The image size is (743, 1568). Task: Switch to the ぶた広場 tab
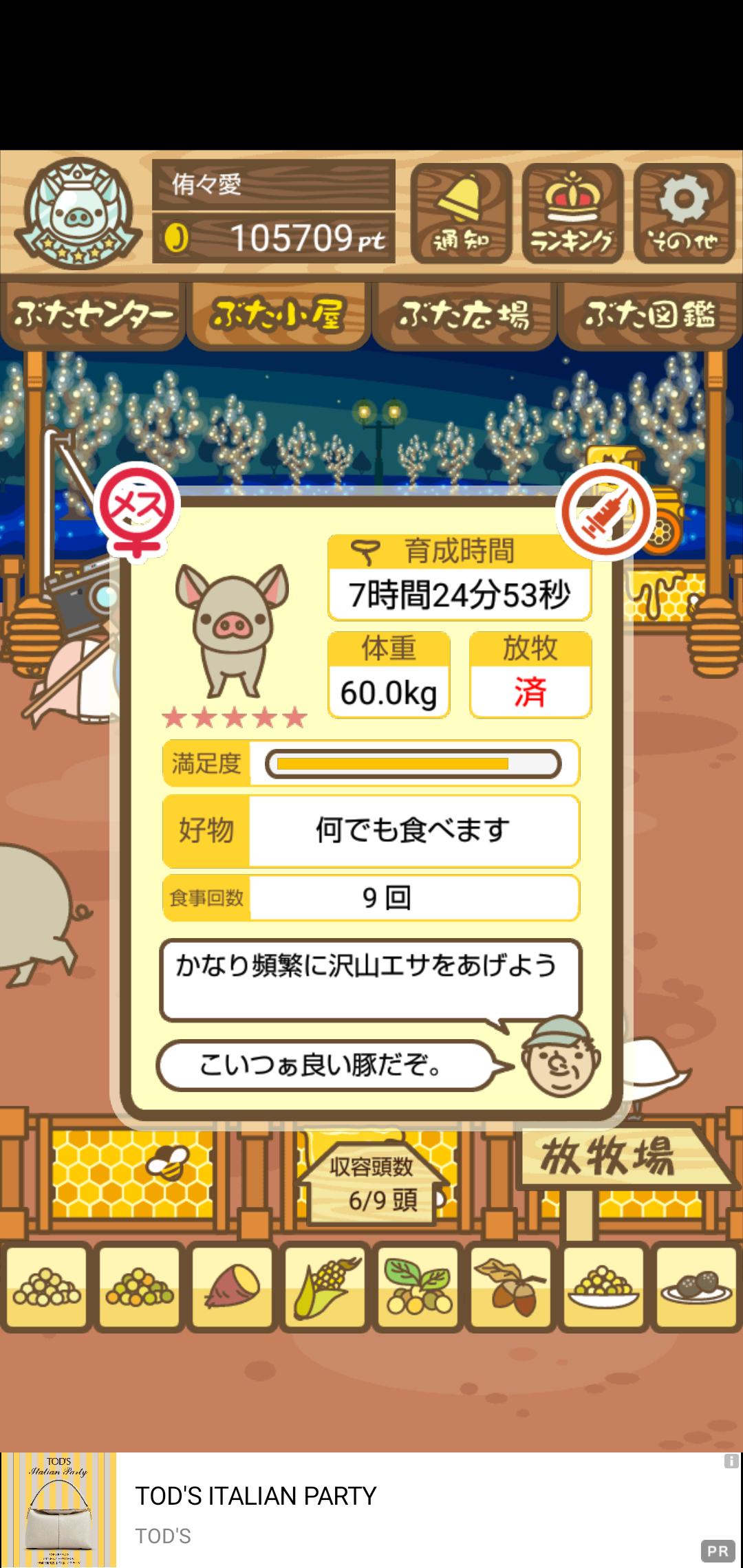[x=464, y=314]
